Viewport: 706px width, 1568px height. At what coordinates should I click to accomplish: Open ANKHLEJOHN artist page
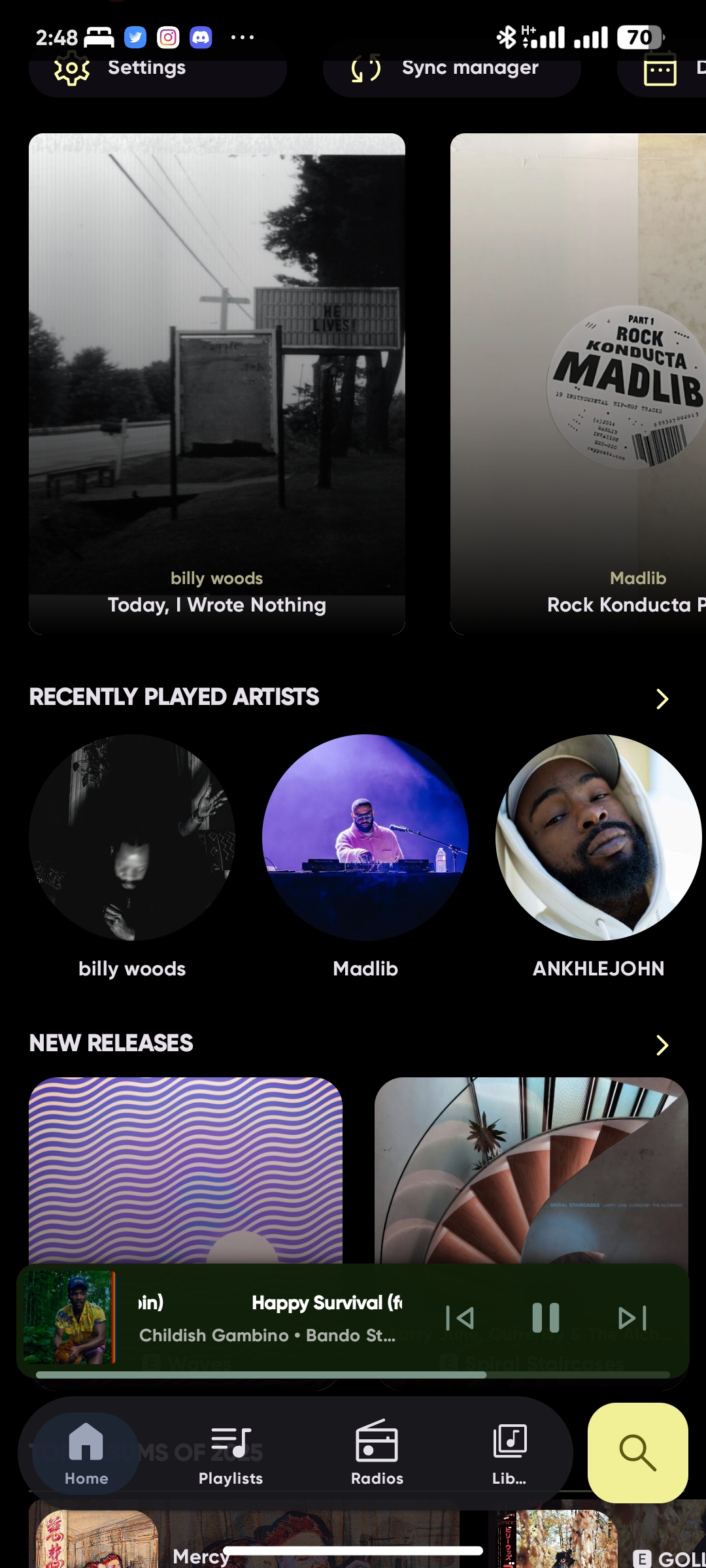598,838
